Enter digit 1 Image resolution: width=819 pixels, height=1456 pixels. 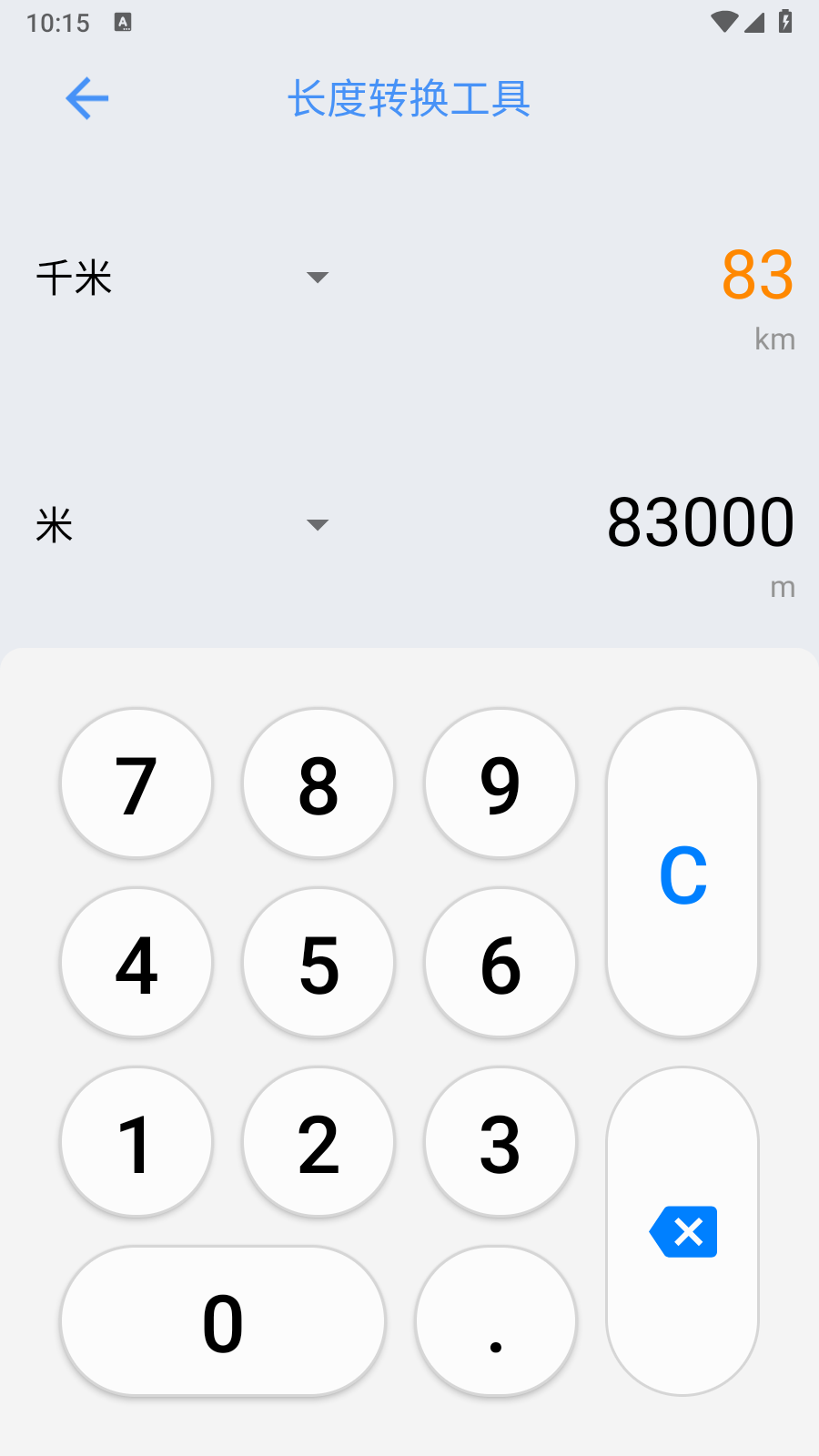[136, 1142]
